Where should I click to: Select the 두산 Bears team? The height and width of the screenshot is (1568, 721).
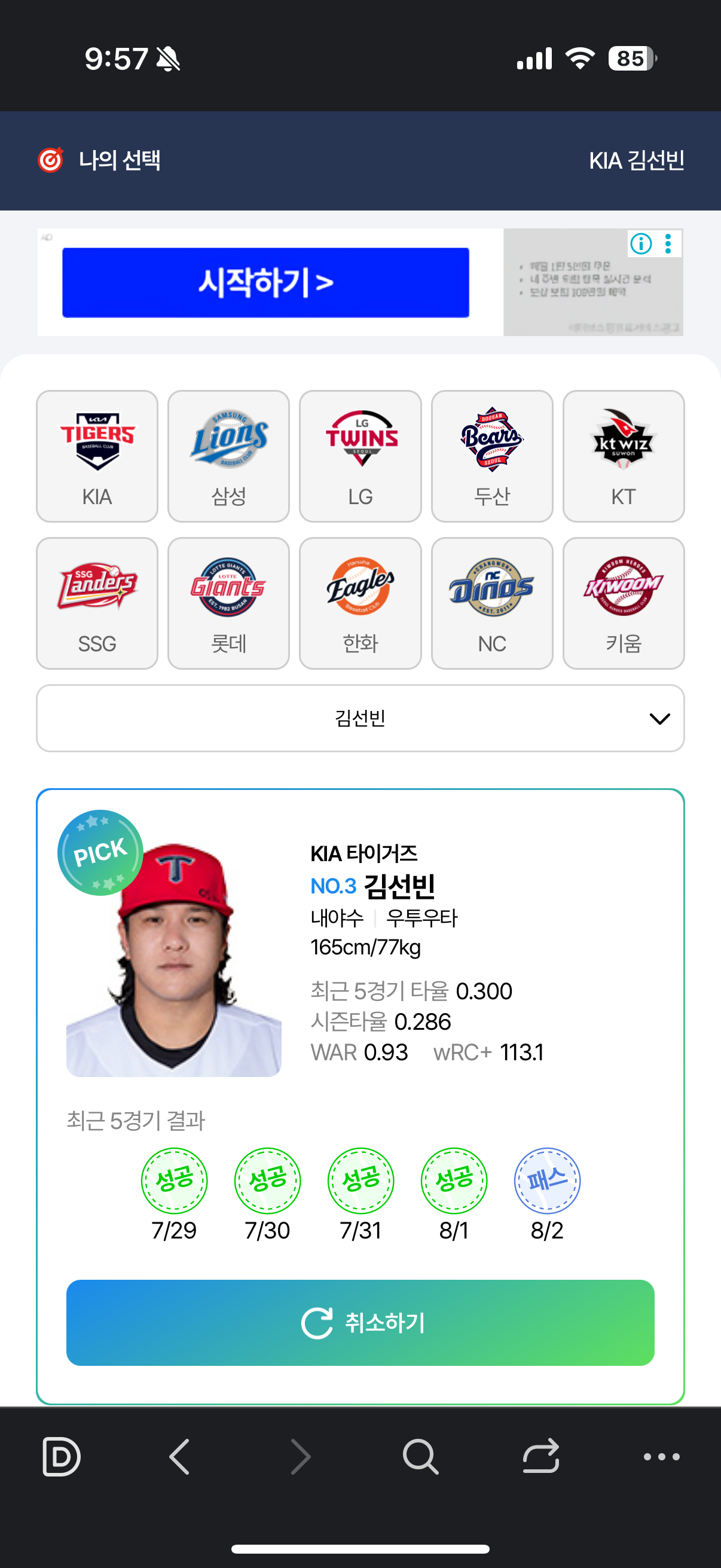point(491,456)
